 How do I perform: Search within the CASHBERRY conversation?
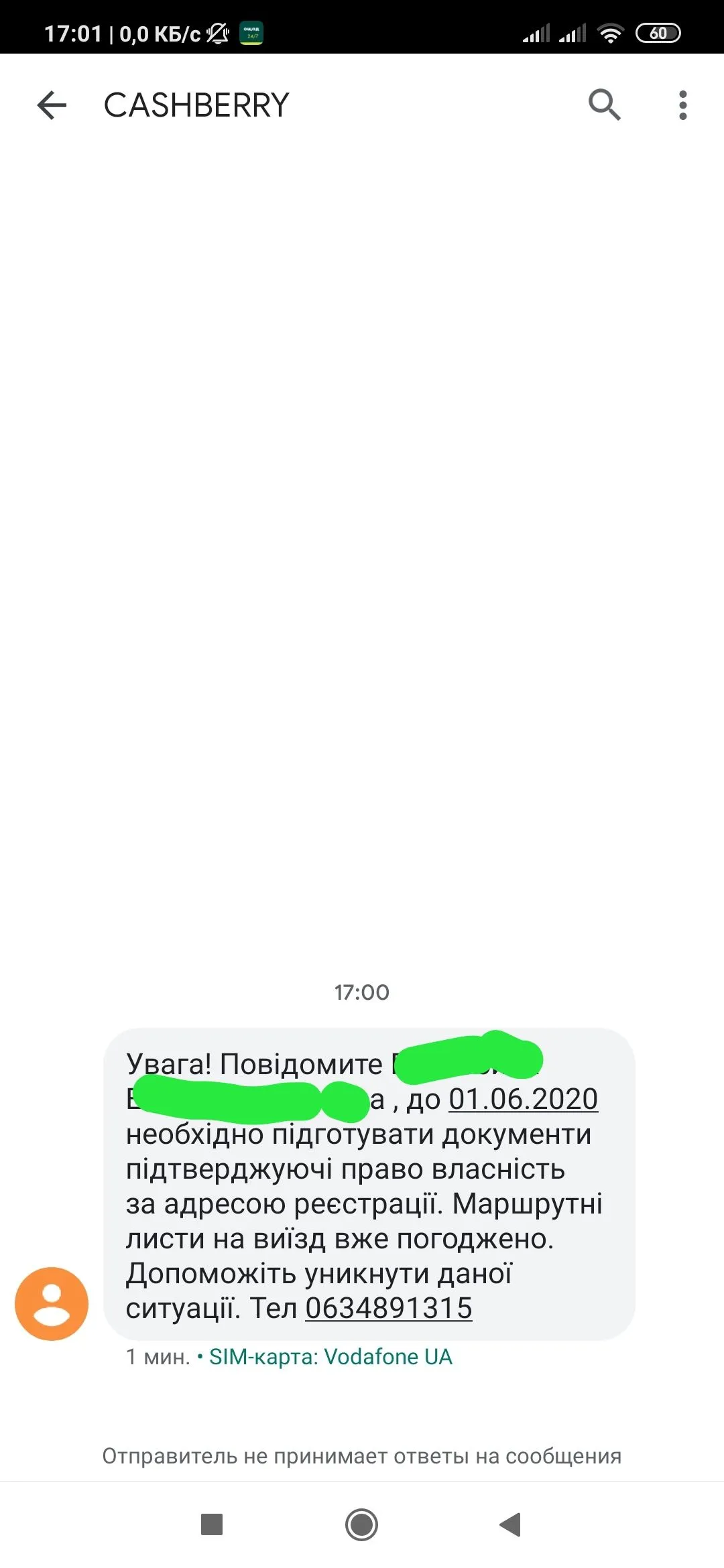tap(604, 105)
